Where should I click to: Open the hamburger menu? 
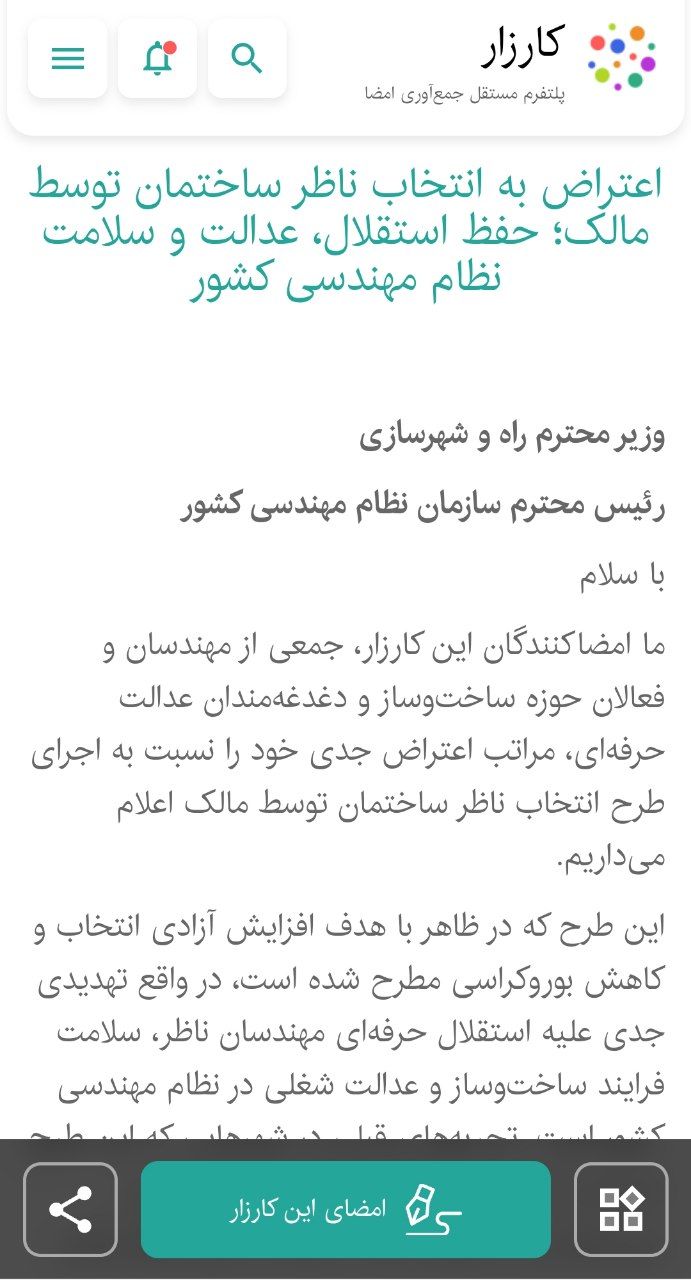pyautogui.click(x=68, y=59)
